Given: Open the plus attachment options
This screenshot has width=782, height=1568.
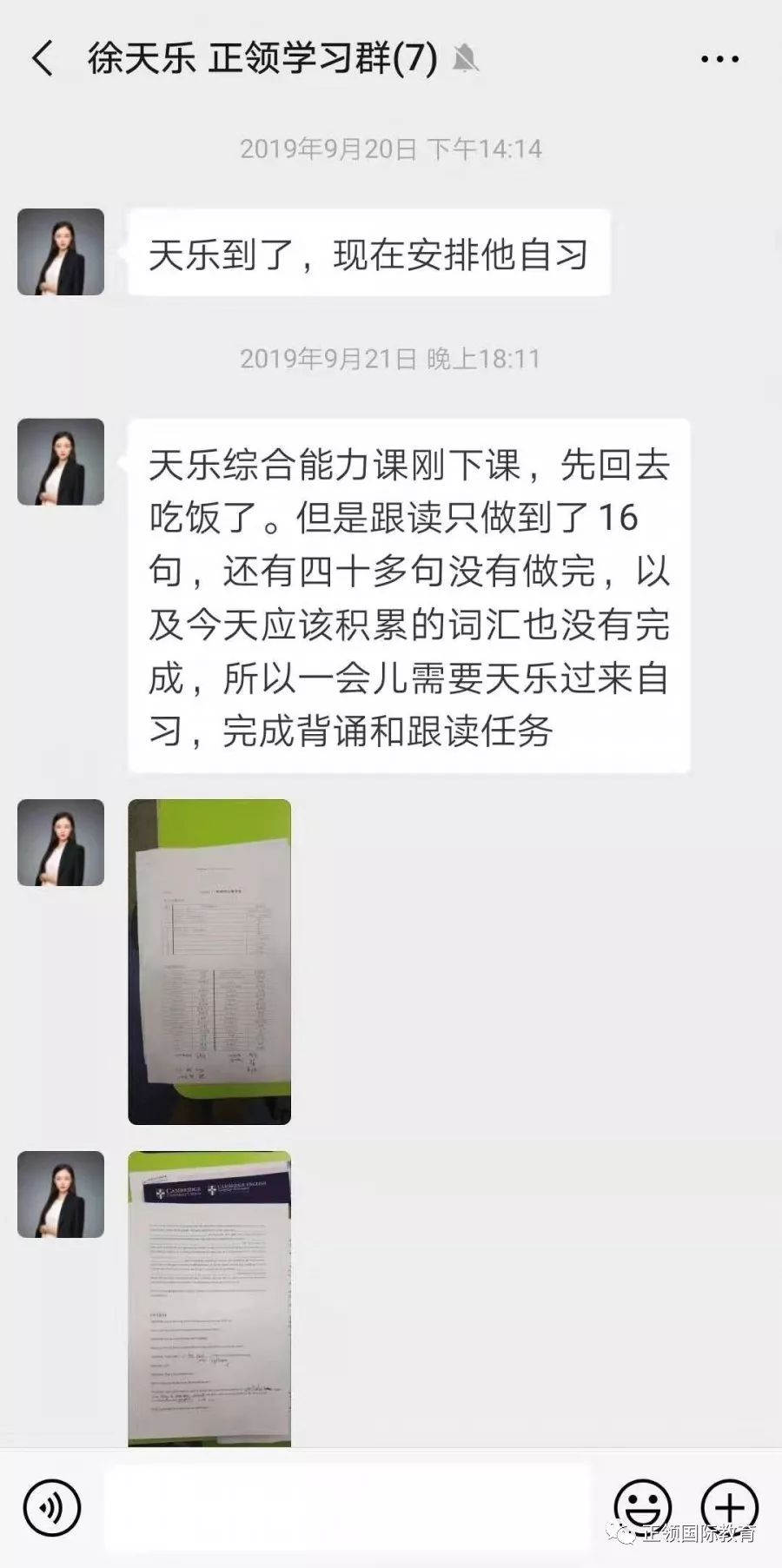Looking at the screenshot, I should pos(728,1506).
